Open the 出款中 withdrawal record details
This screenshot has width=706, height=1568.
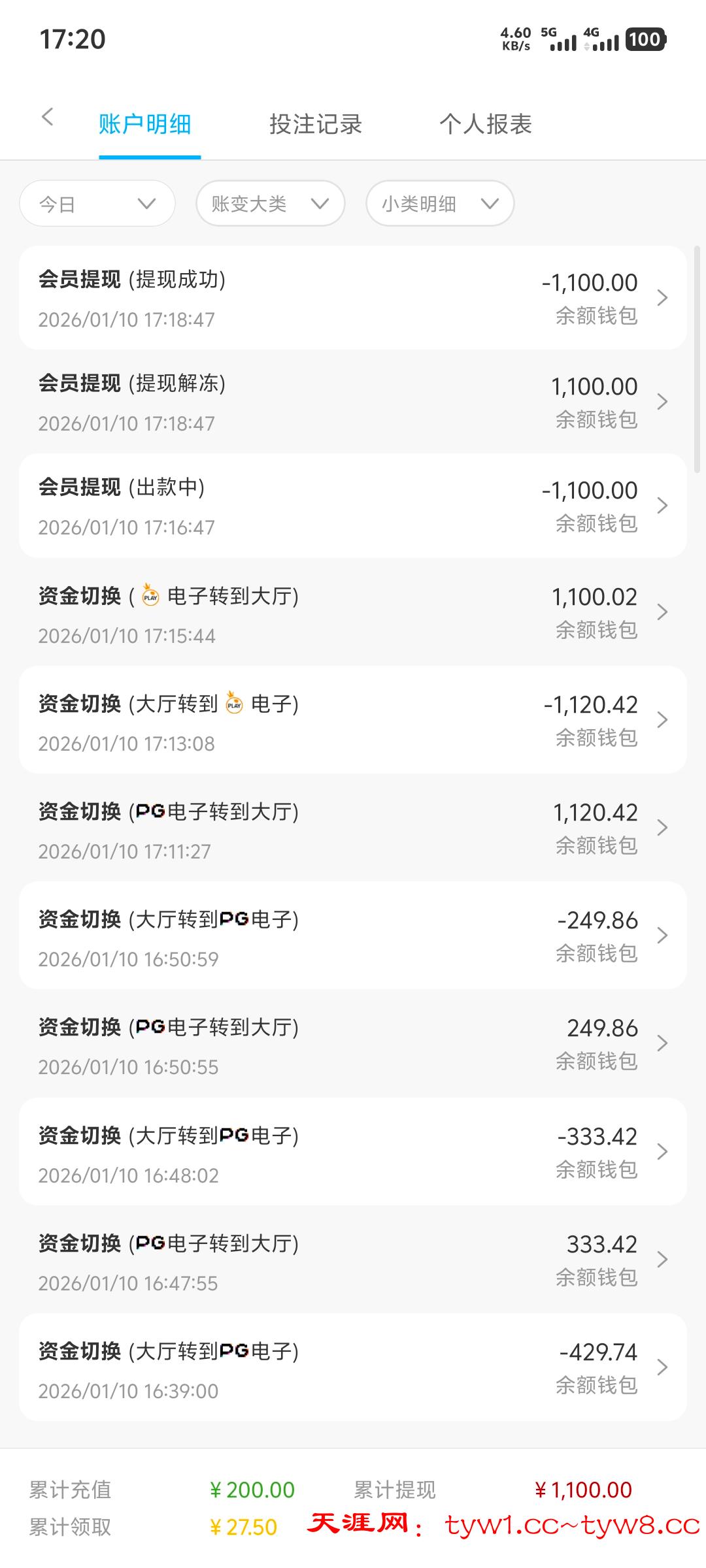(x=353, y=506)
